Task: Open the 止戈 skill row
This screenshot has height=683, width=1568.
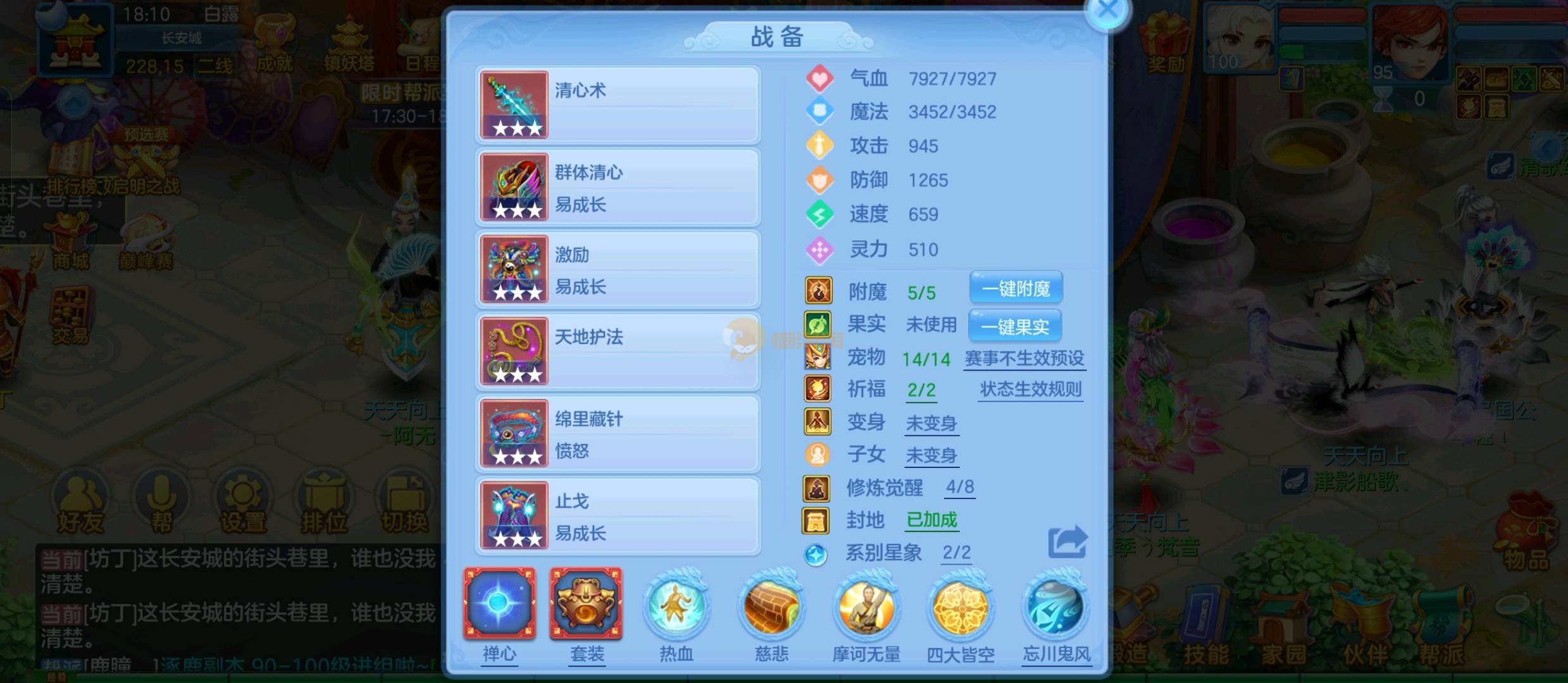Action: (x=618, y=516)
